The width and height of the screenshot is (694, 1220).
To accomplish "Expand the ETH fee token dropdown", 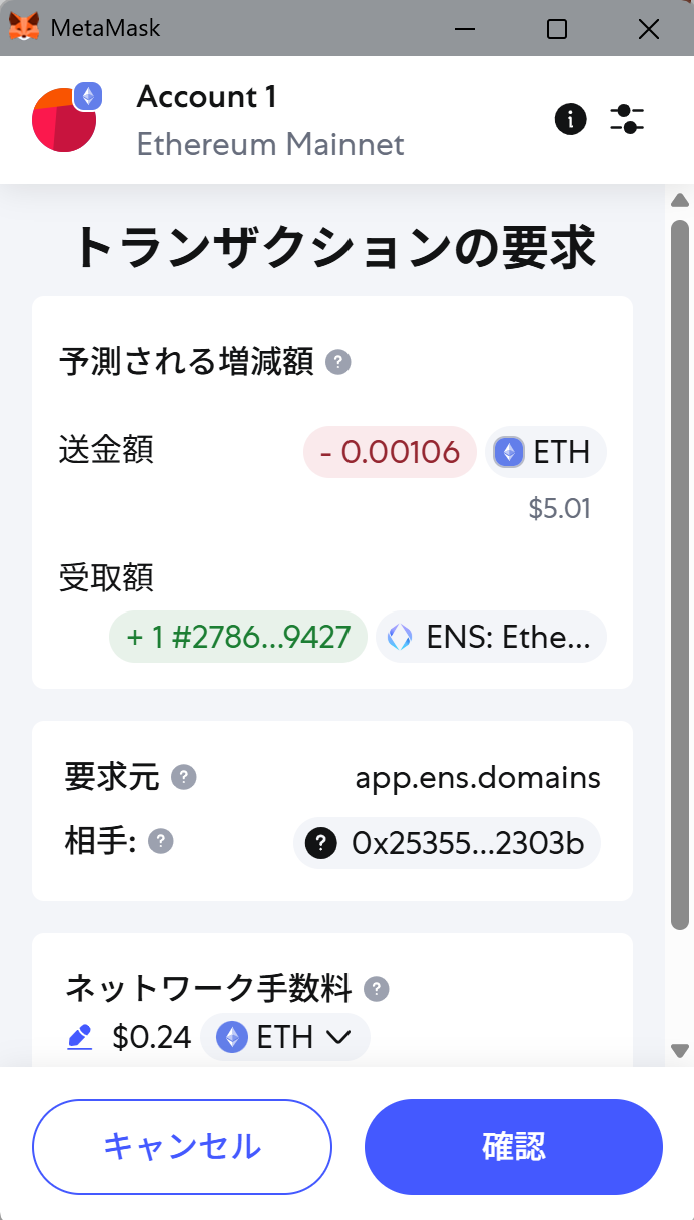I will [286, 1037].
